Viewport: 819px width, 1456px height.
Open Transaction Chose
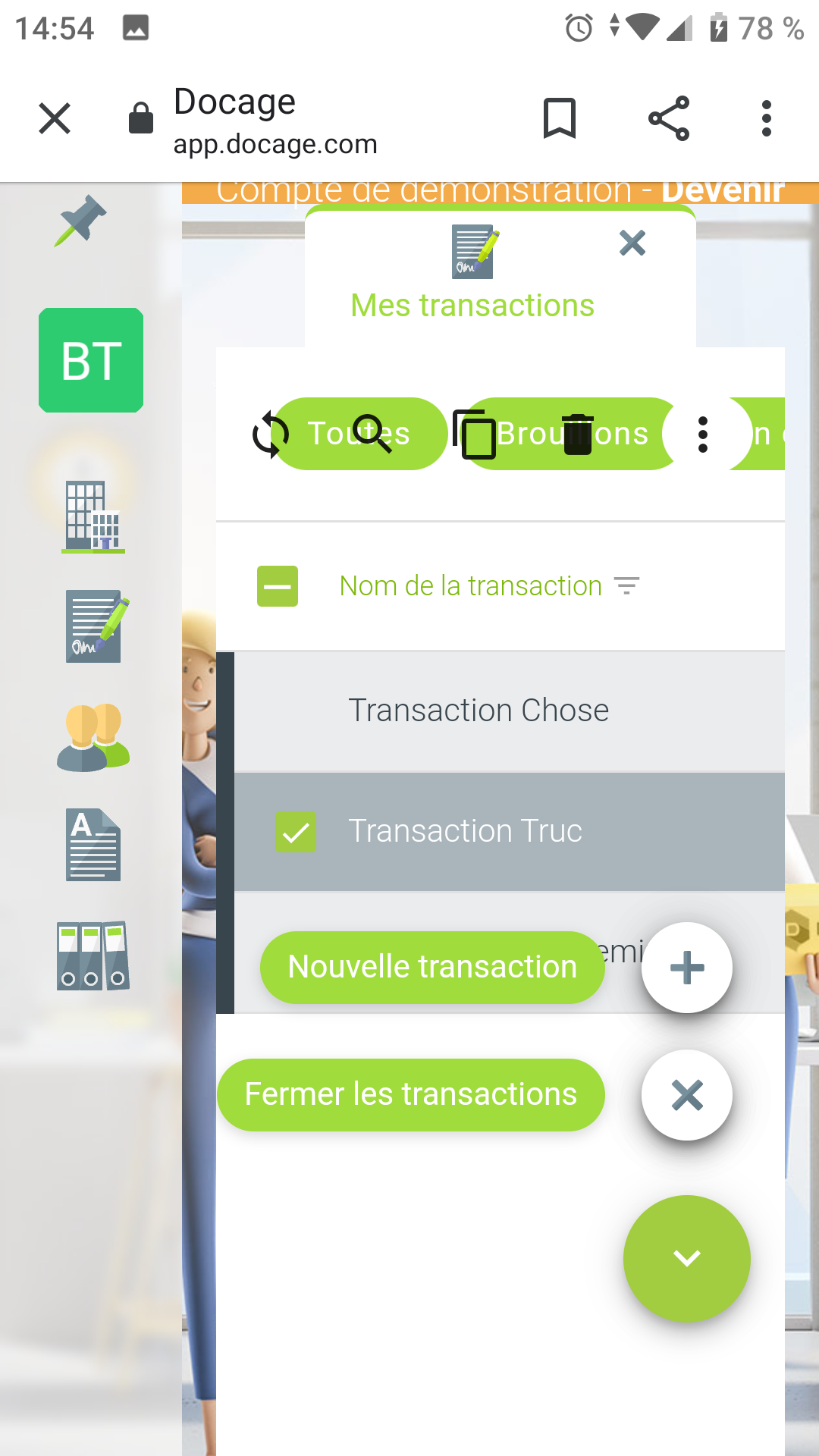click(478, 711)
